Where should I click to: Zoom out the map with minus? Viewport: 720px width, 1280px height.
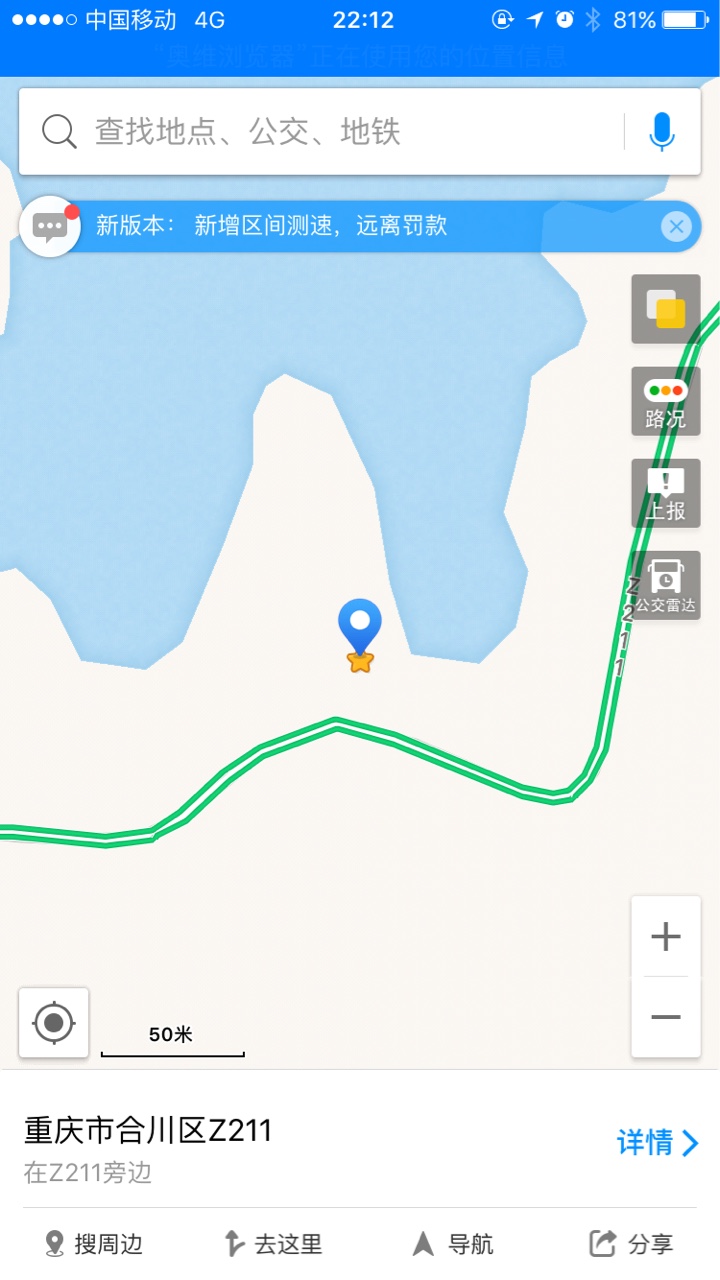[x=665, y=1017]
